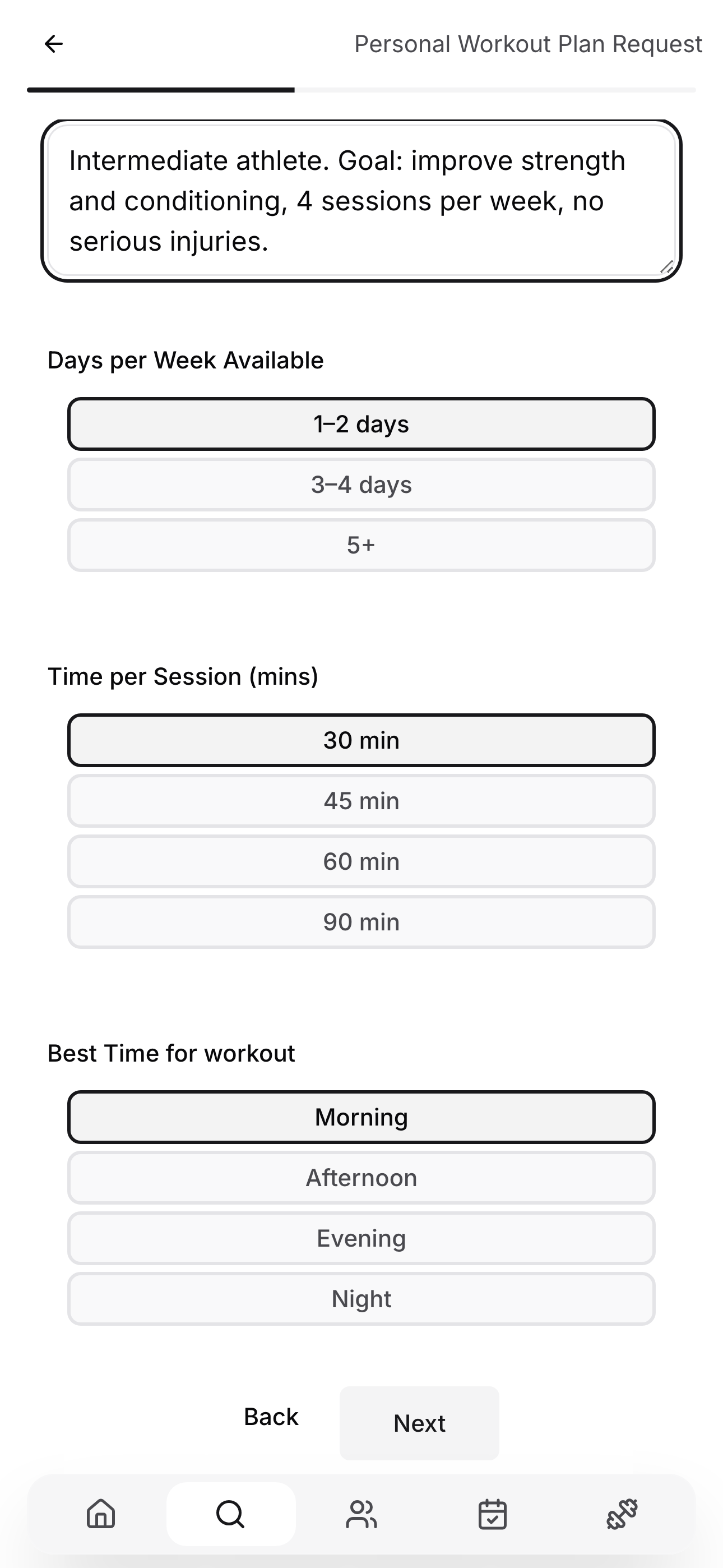This screenshot has width=723, height=1568.
Task: Click the progress bar at the top
Action: pyautogui.click(x=361, y=89)
